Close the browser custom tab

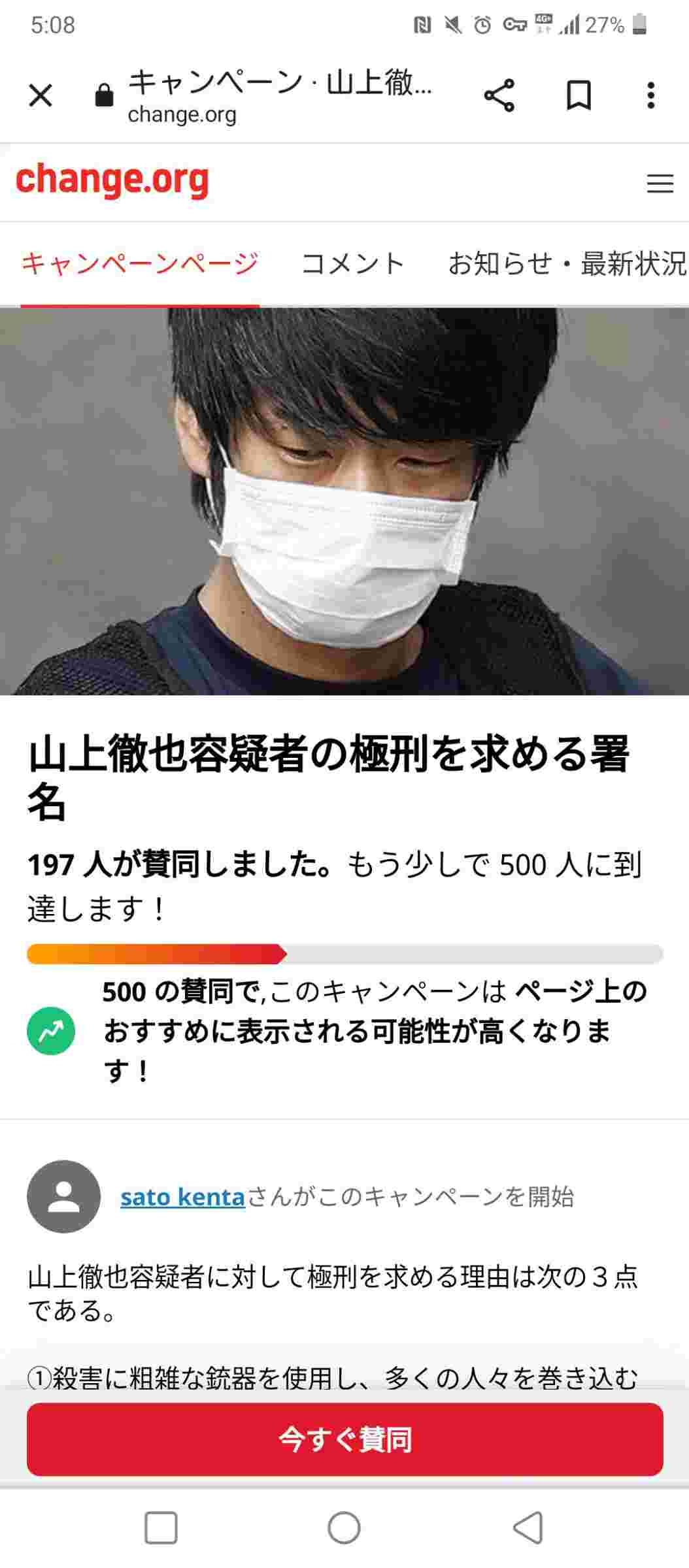[x=41, y=96]
